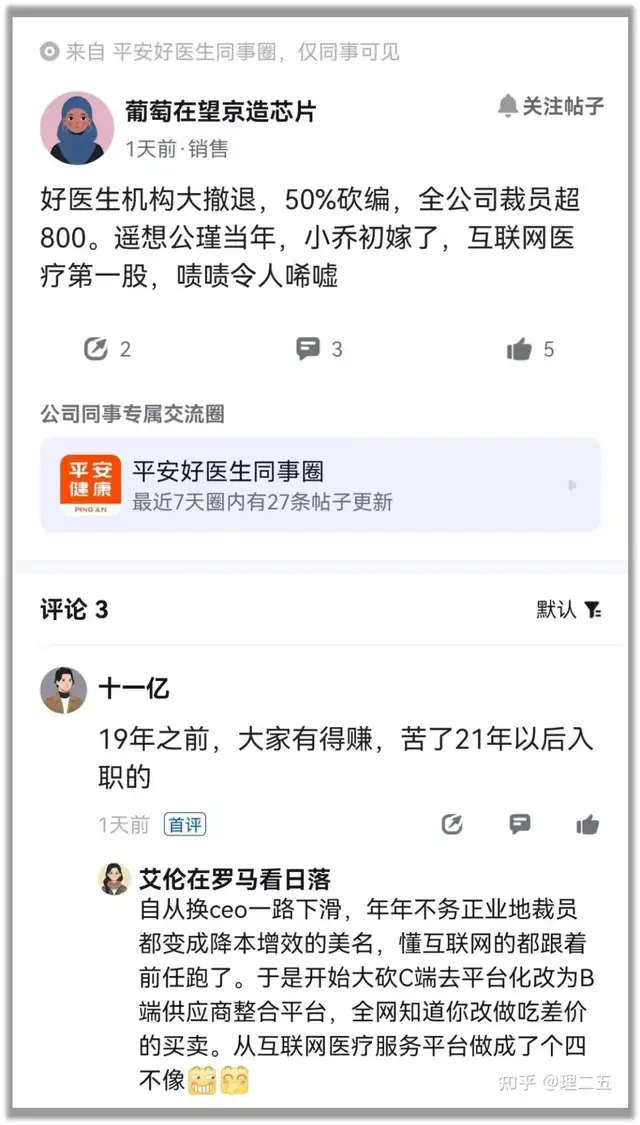This screenshot has height=1125, width=640.
Task: Open 艾伦在罗马看日落's profile avatar
Action: [114, 879]
